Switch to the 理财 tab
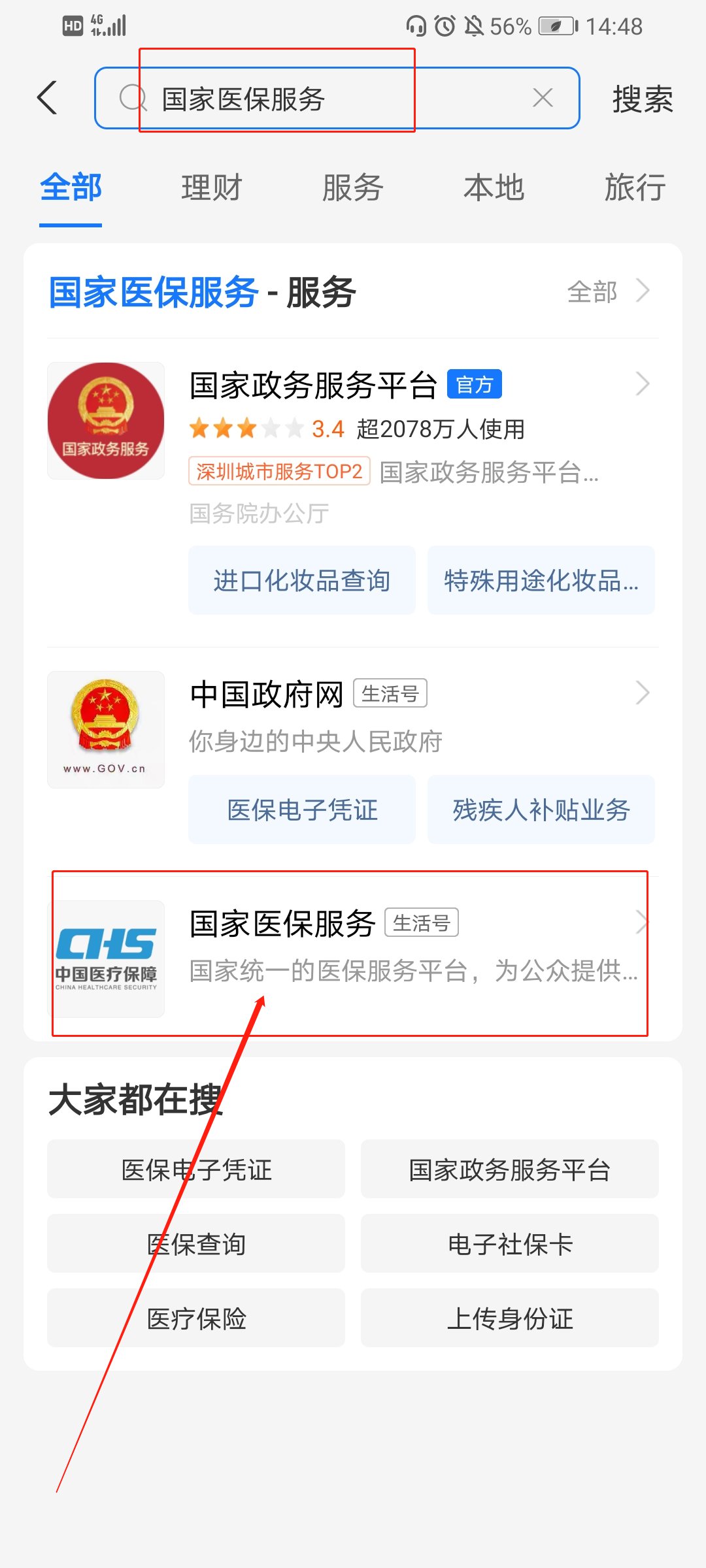Image resolution: width=706 pixels, height=1568 pixels. 212,188
